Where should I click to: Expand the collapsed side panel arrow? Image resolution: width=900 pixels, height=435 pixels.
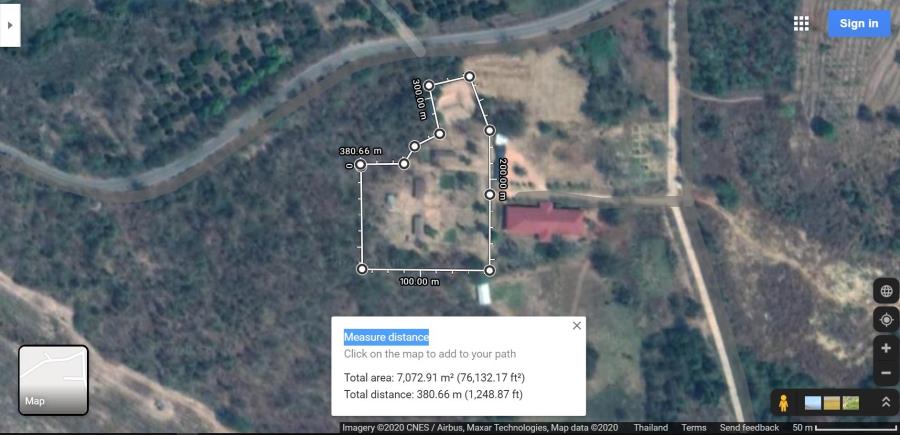[10, 26]
